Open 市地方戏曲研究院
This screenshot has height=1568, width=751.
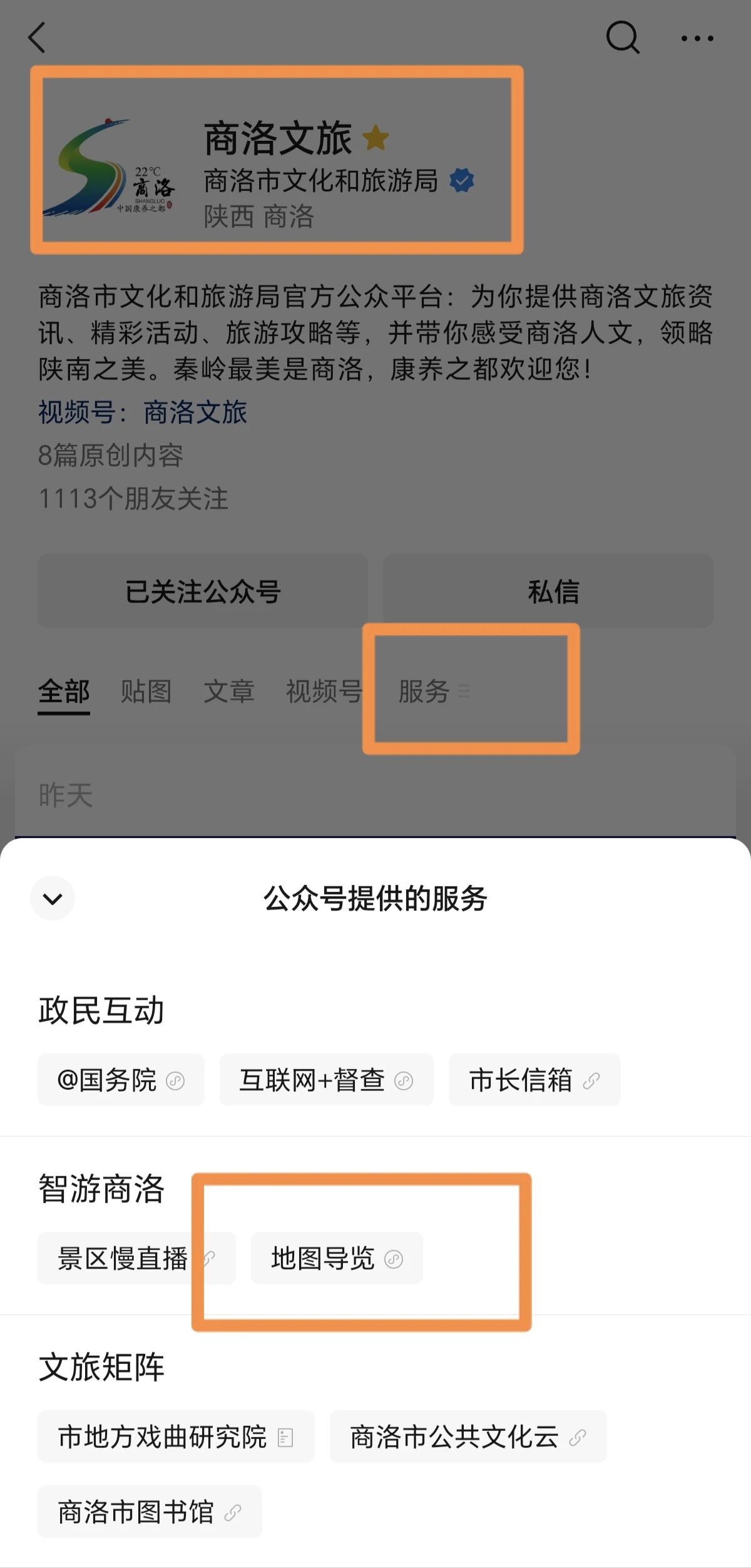coord(176,1437)
